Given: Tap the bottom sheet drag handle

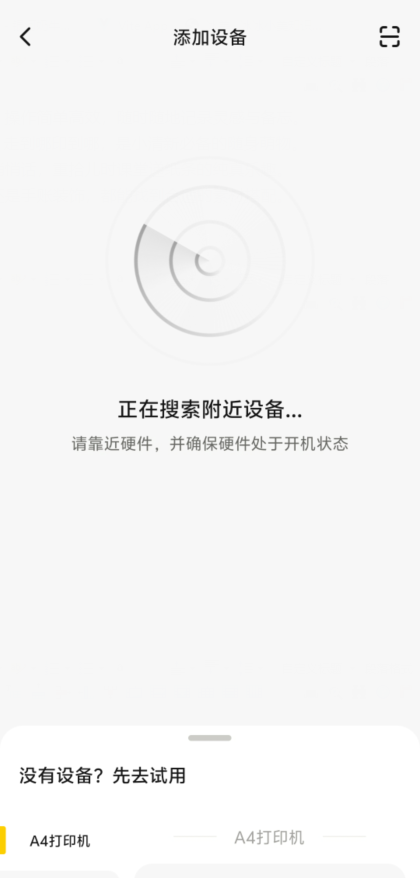Looking at the screenshot, I should 210,738.
